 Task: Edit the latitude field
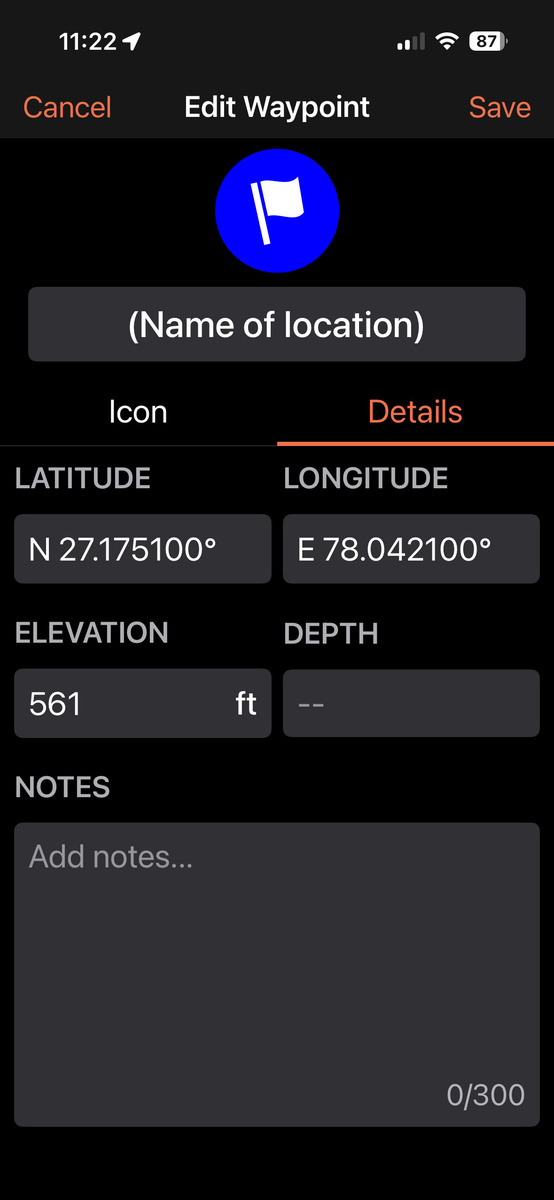(x=143, y=548)
